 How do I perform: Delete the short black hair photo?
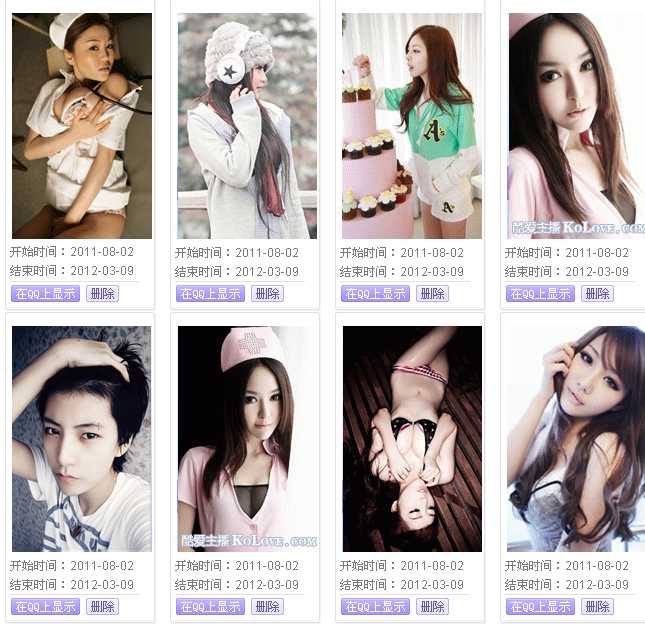point(102,606)
